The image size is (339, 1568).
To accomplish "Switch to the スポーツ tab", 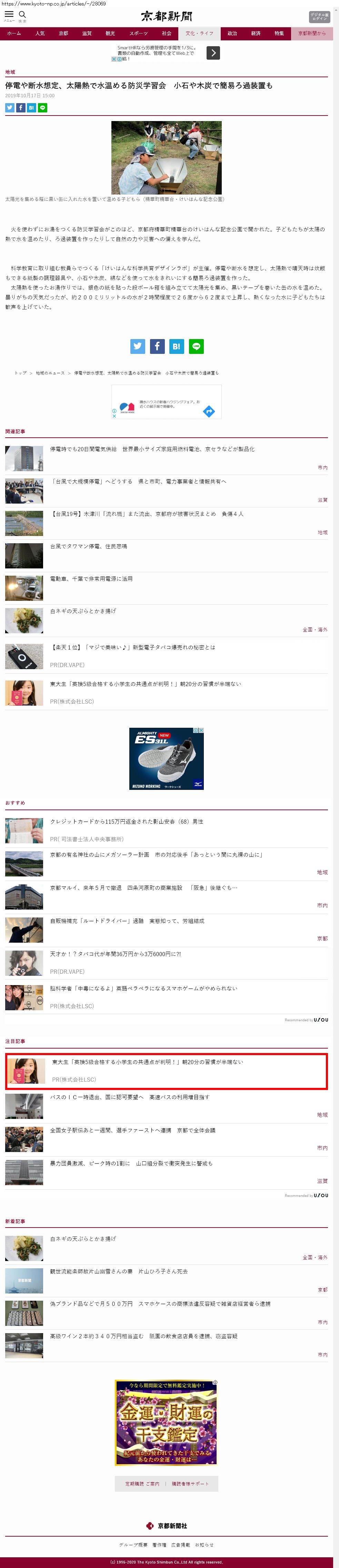I will (x=138, y=33).
